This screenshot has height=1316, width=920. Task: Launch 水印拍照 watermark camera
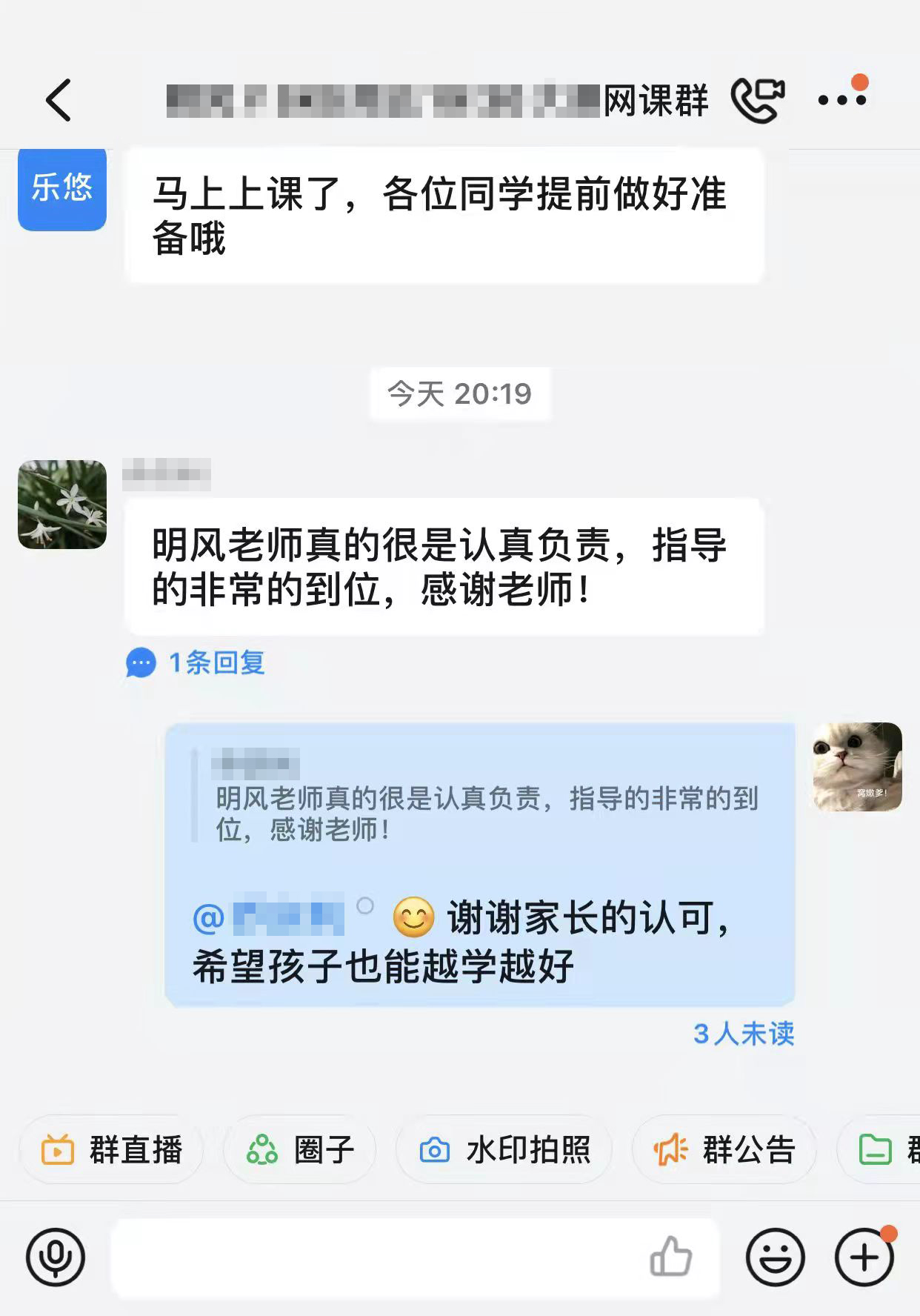(x=504, y=1150)
